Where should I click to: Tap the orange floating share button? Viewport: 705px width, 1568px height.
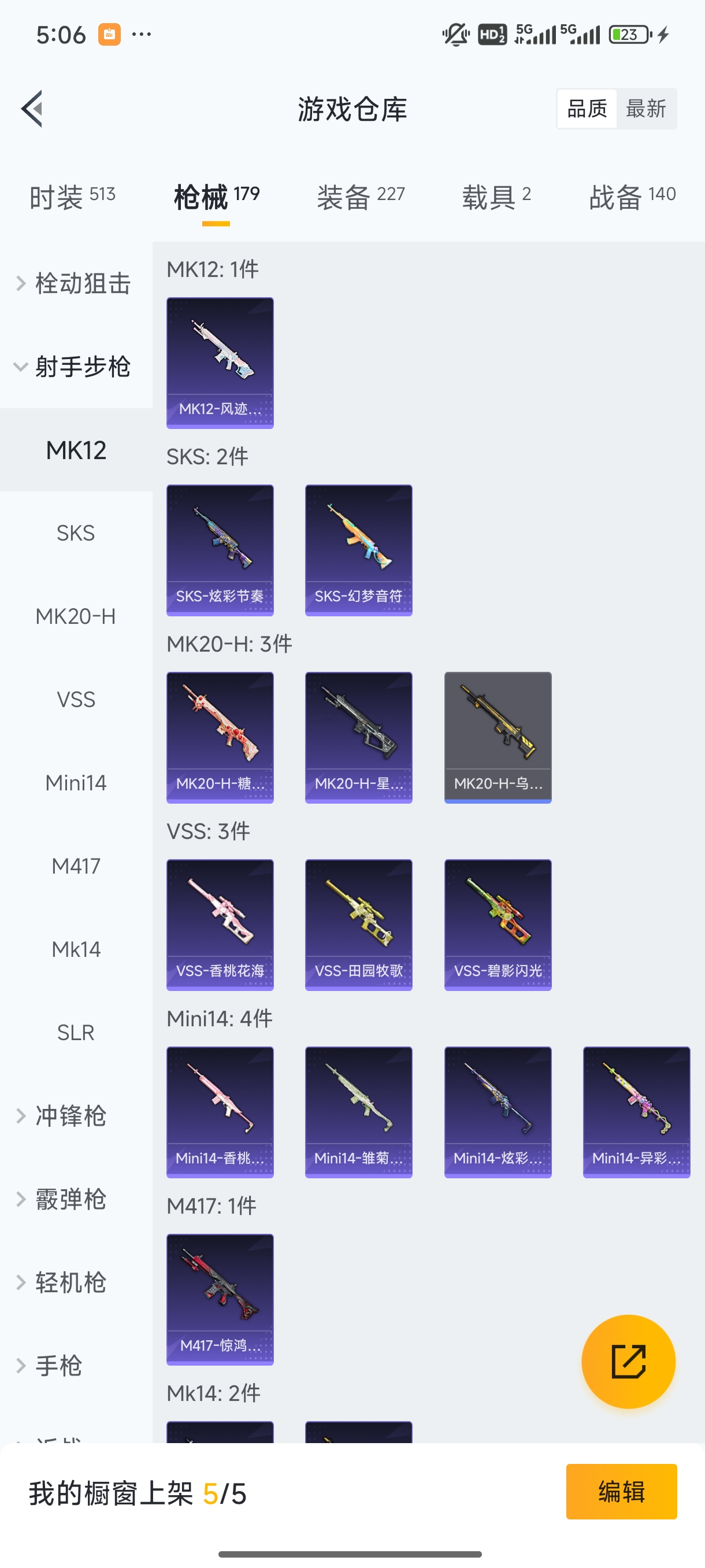(628, 1362)
